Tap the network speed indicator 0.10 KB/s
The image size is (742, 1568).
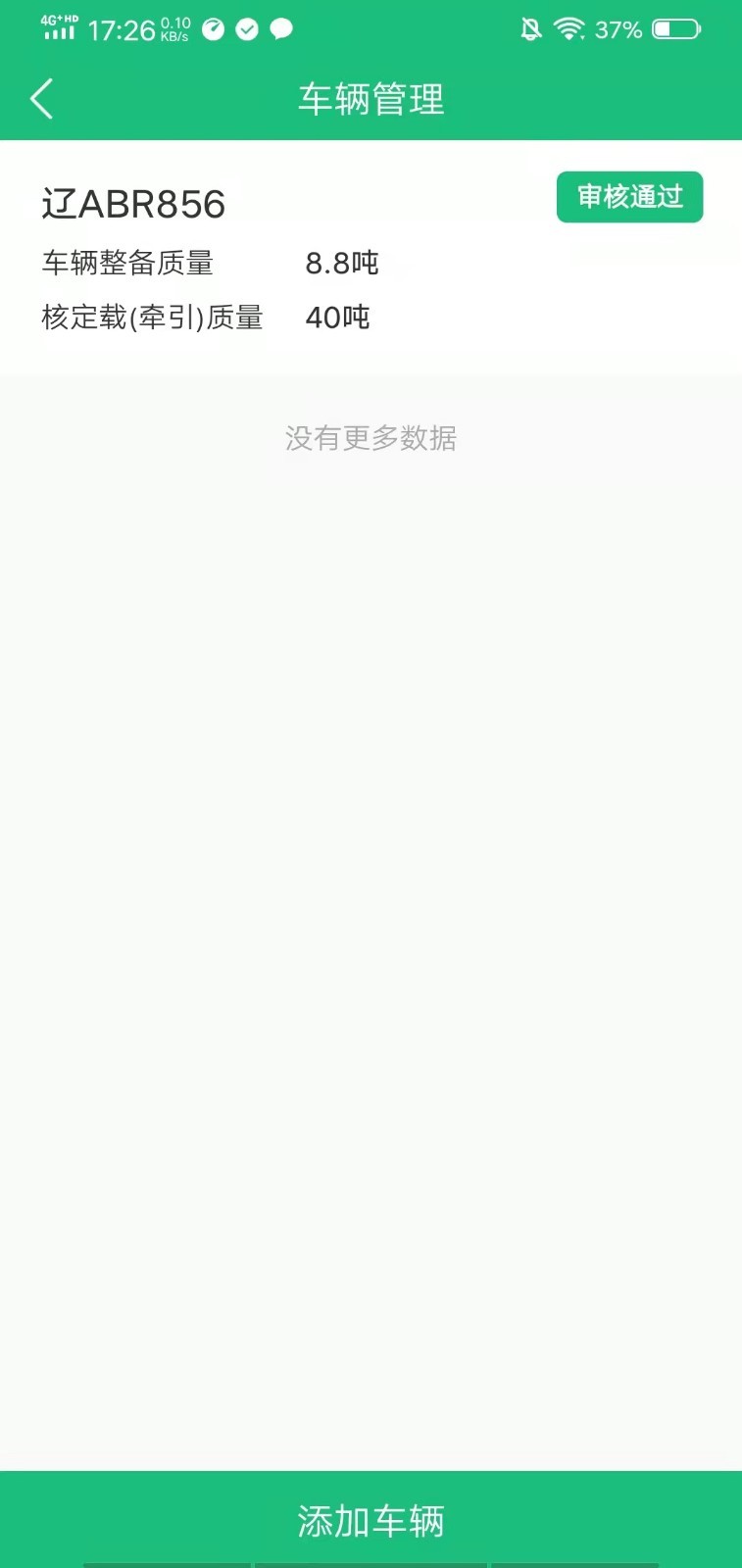point(173,29)
